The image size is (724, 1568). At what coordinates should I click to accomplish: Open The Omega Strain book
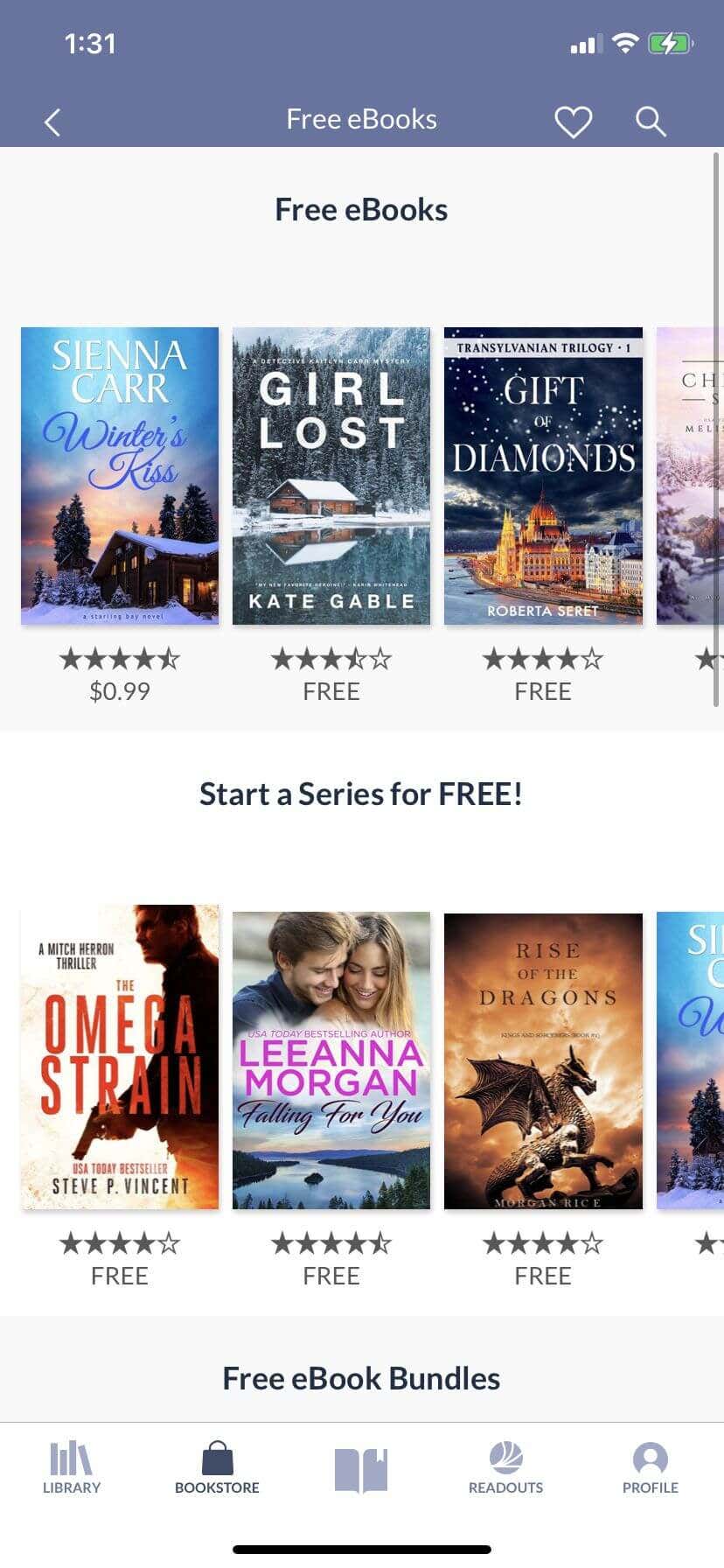click(120, 1058)
